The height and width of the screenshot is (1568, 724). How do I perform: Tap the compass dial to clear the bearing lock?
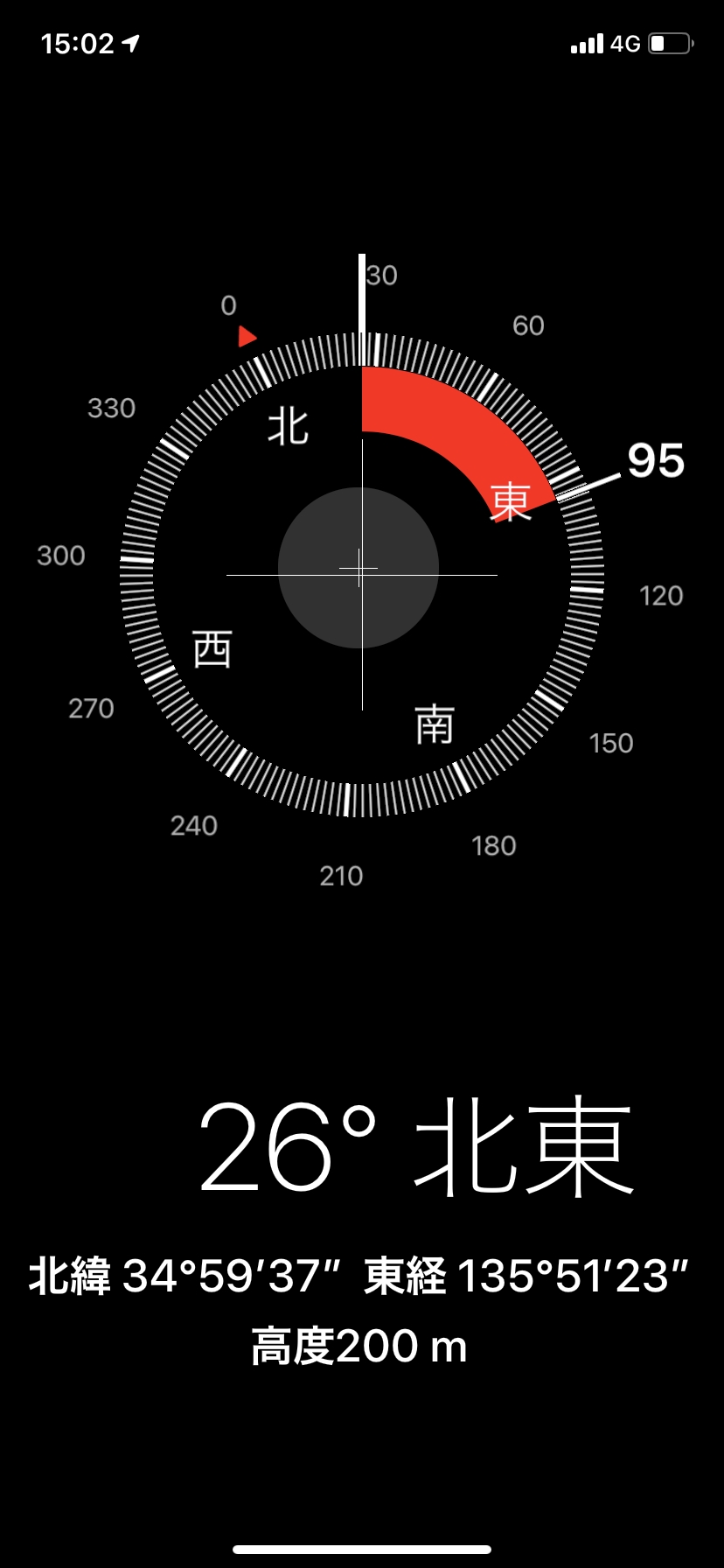pos(362,574)
